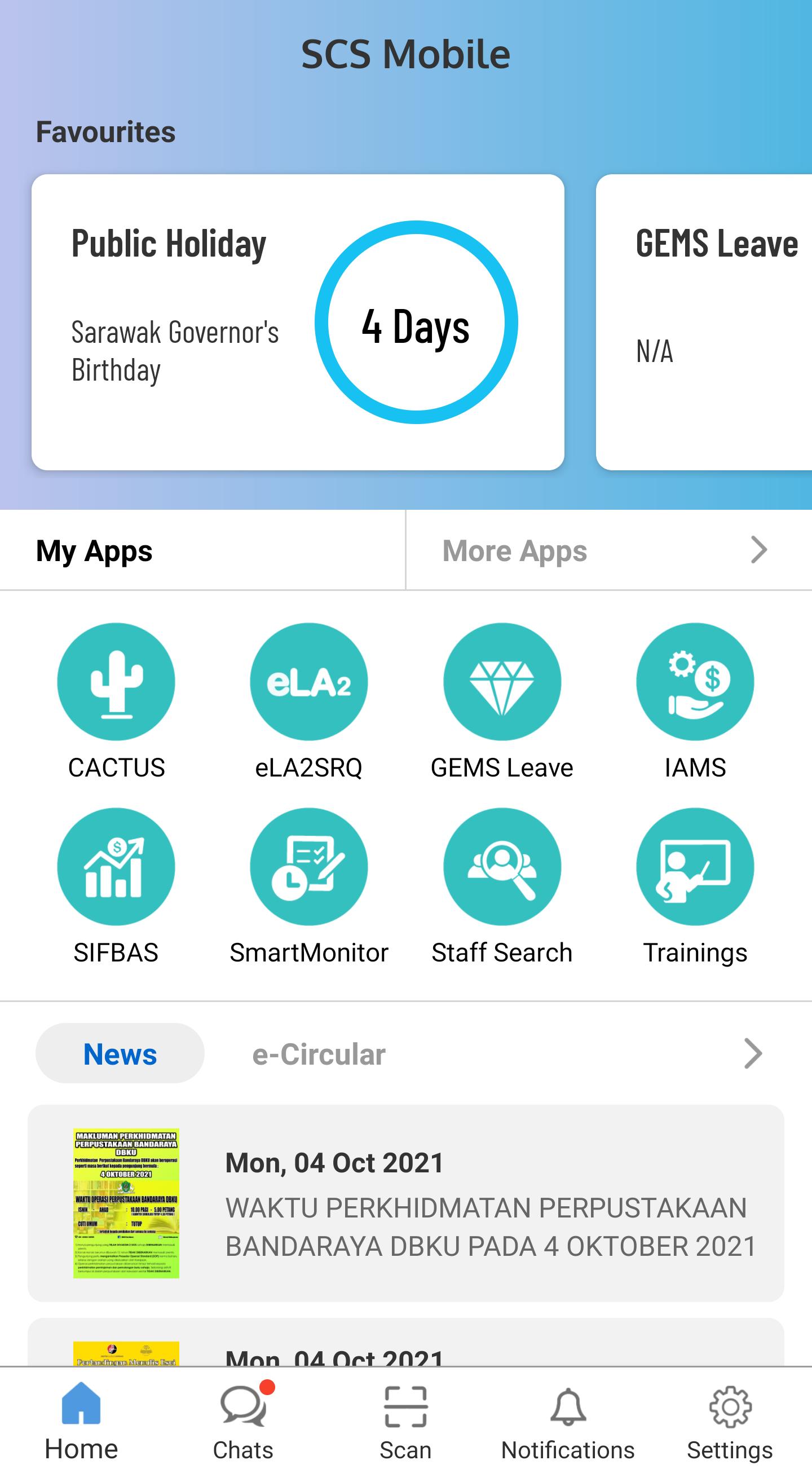The width and height of the screenshot is (812, 1478).
Task: Open the Public Holiday favourite card
Action: 297,323
